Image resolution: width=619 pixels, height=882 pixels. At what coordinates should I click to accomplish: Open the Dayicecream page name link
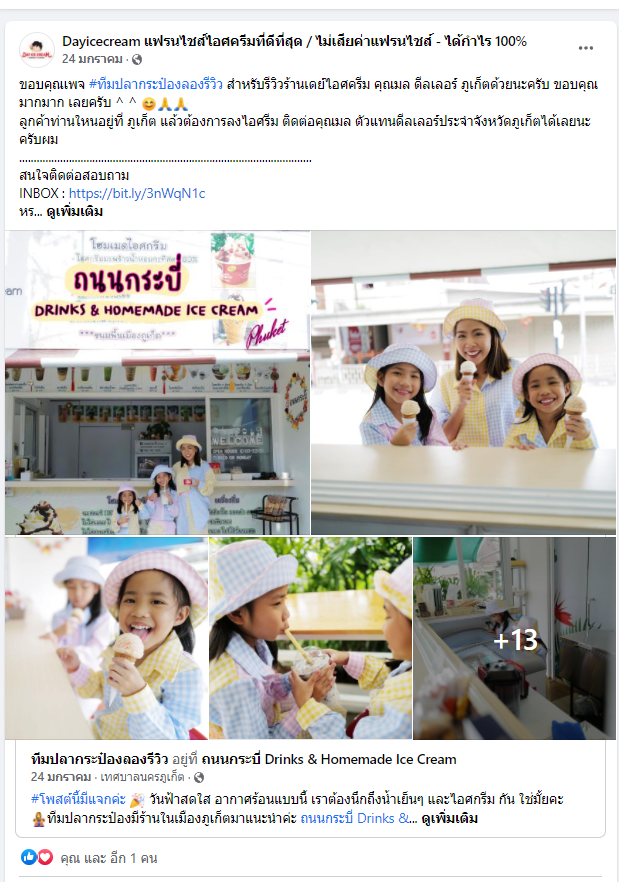click(x=294, y=41)
